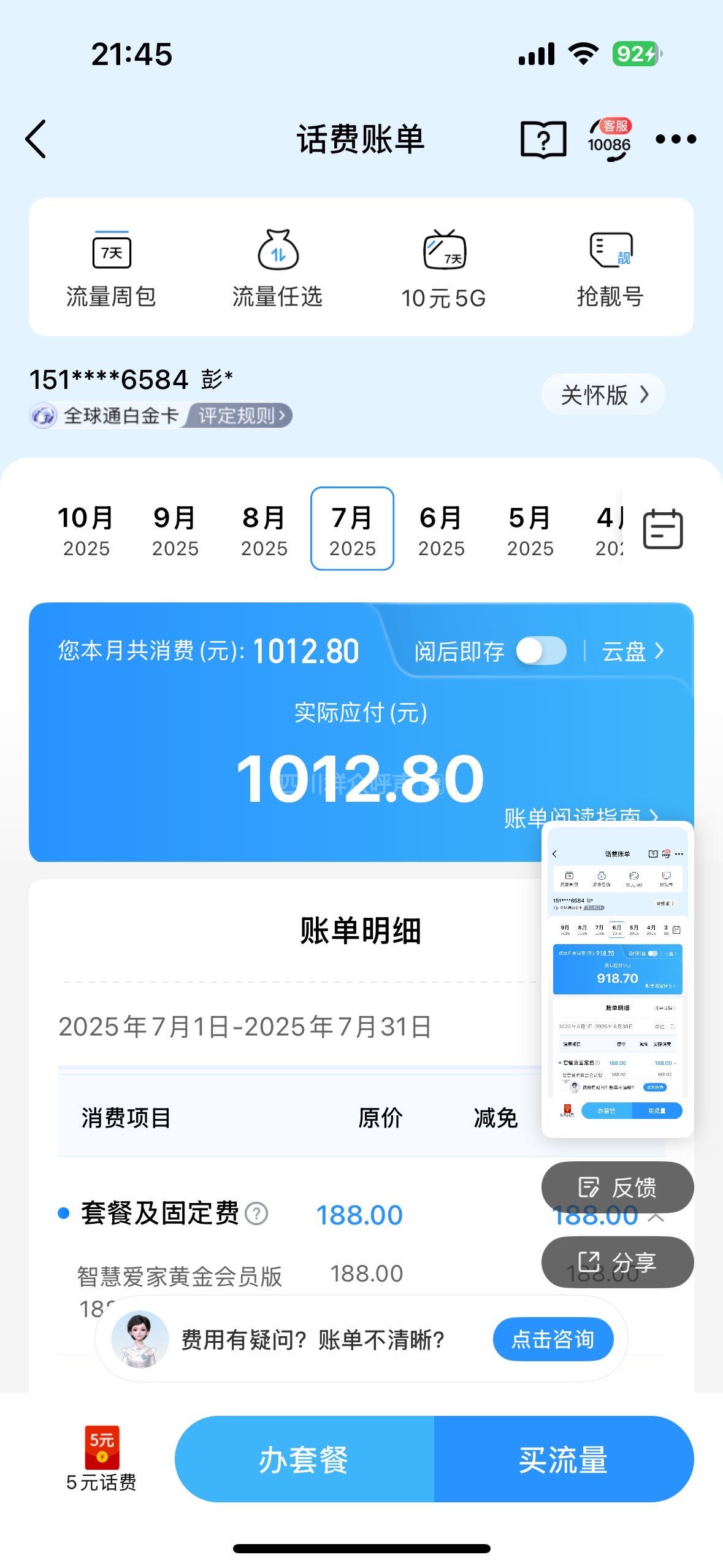The height and width of the screenshot is (1568, 723).
Task: Switch to 关怀版 mode
Action: [x=603, y=394]
